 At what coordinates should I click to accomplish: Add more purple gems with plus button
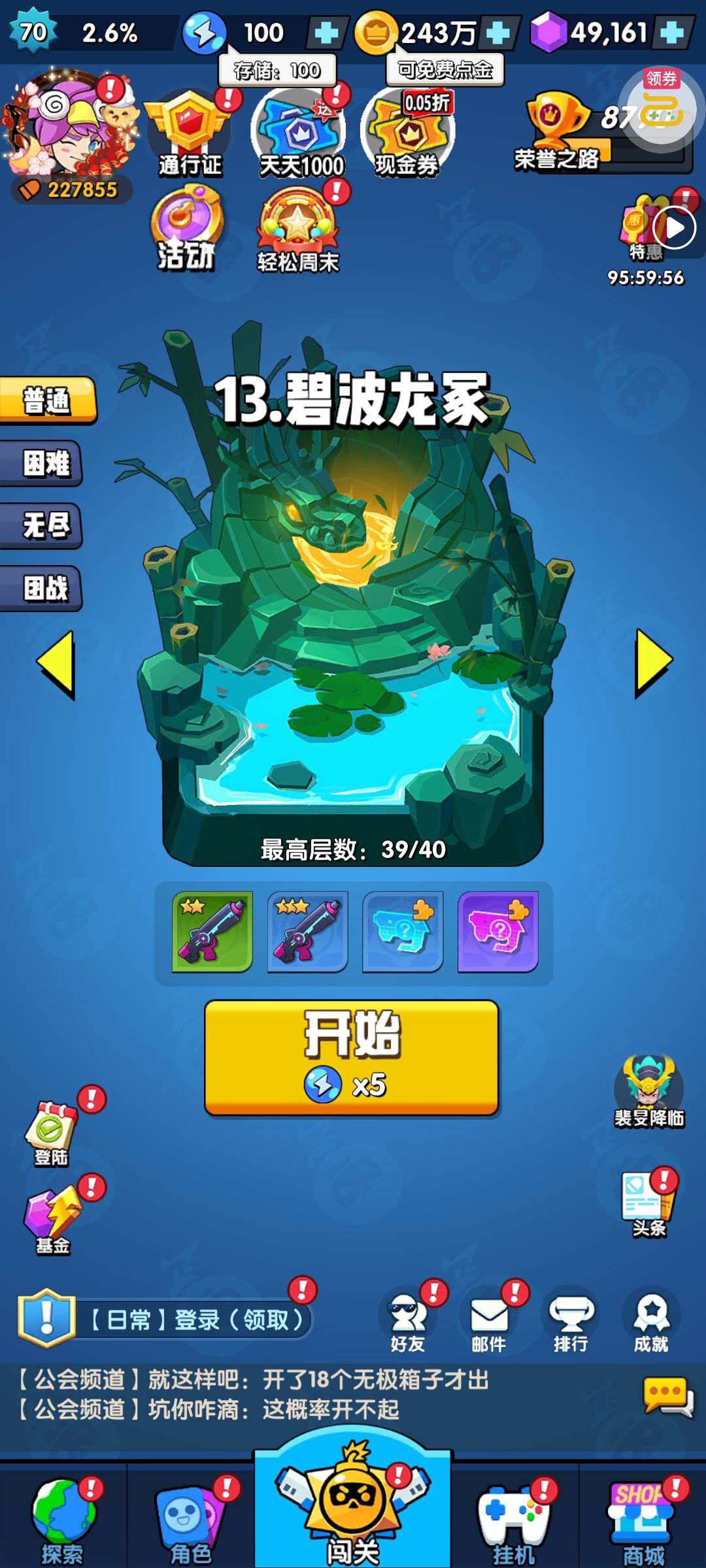pos(672,33)
